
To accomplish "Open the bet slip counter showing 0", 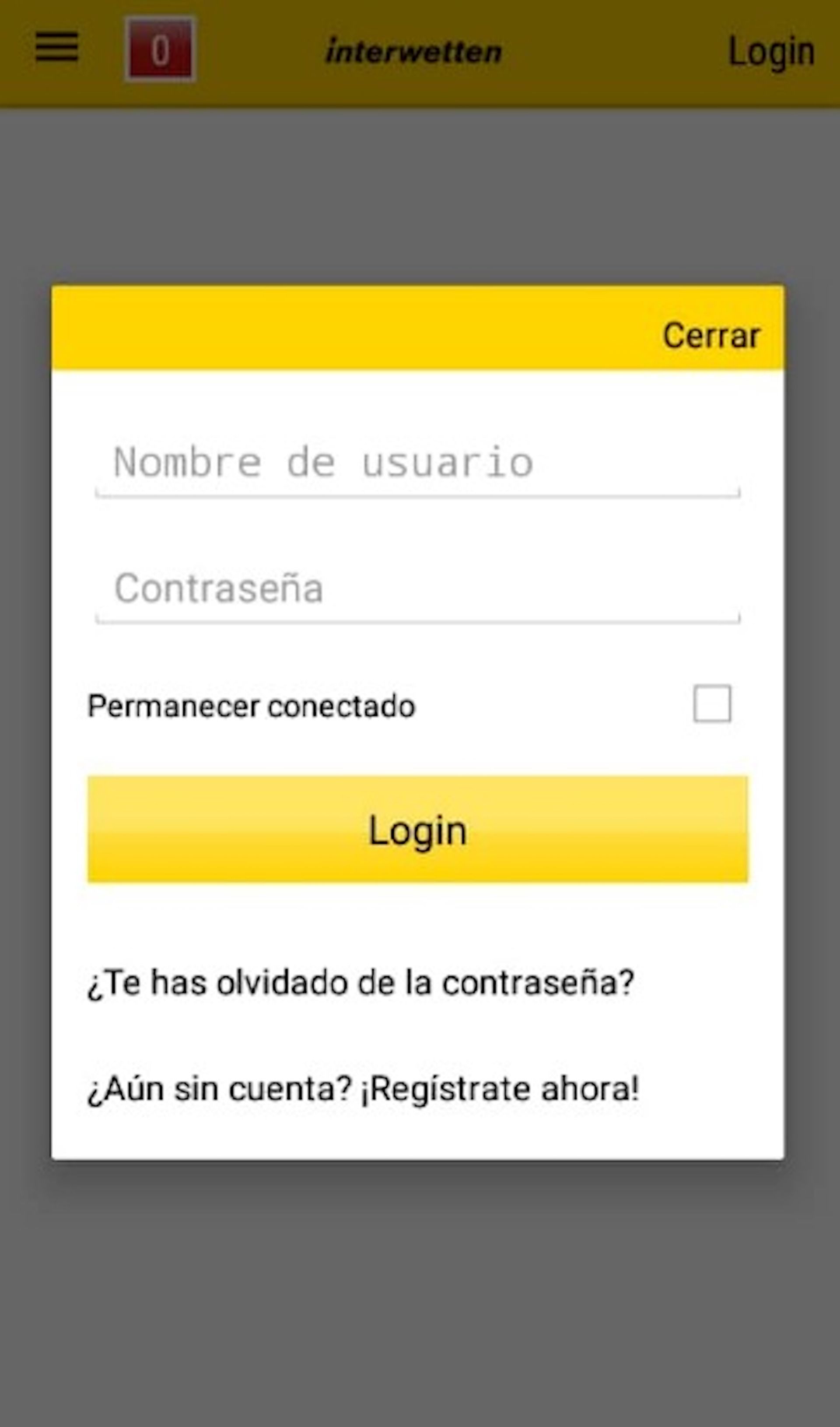I will (x=161, y=49).
